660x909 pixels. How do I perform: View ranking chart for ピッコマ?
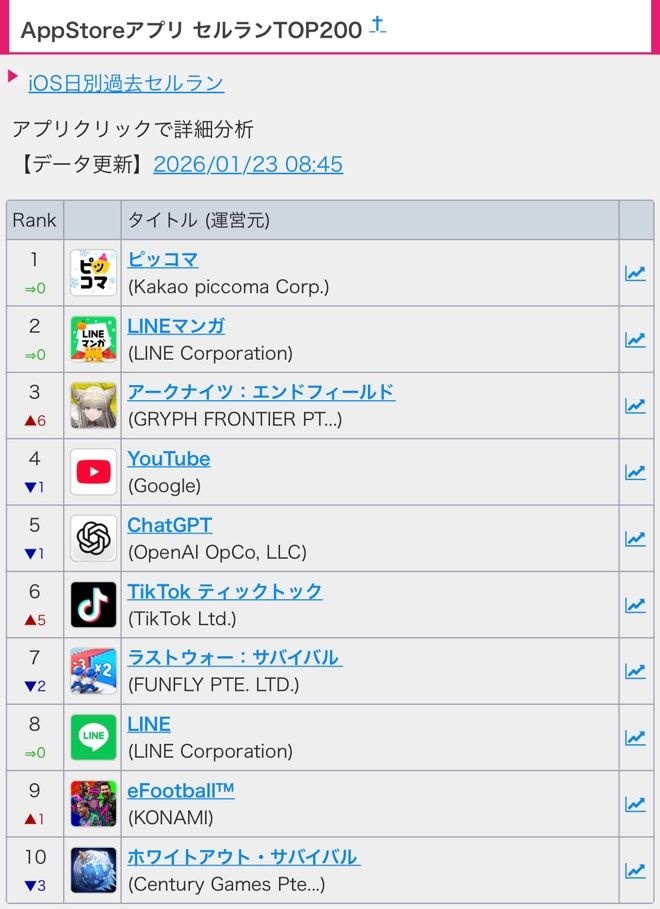(635, 273)
